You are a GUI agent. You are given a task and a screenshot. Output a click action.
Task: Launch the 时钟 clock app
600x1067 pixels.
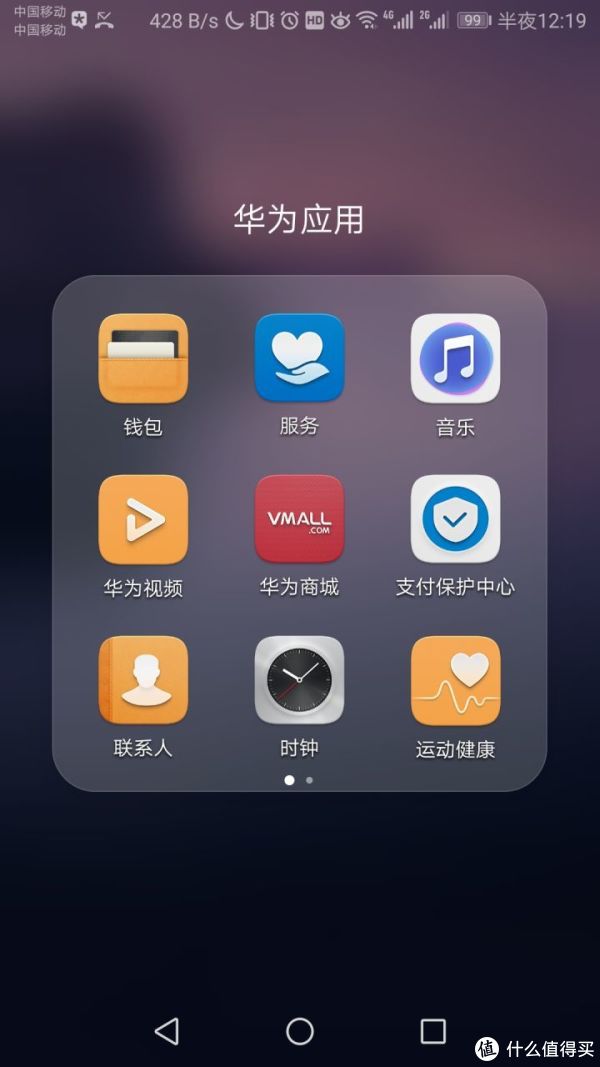299,680
